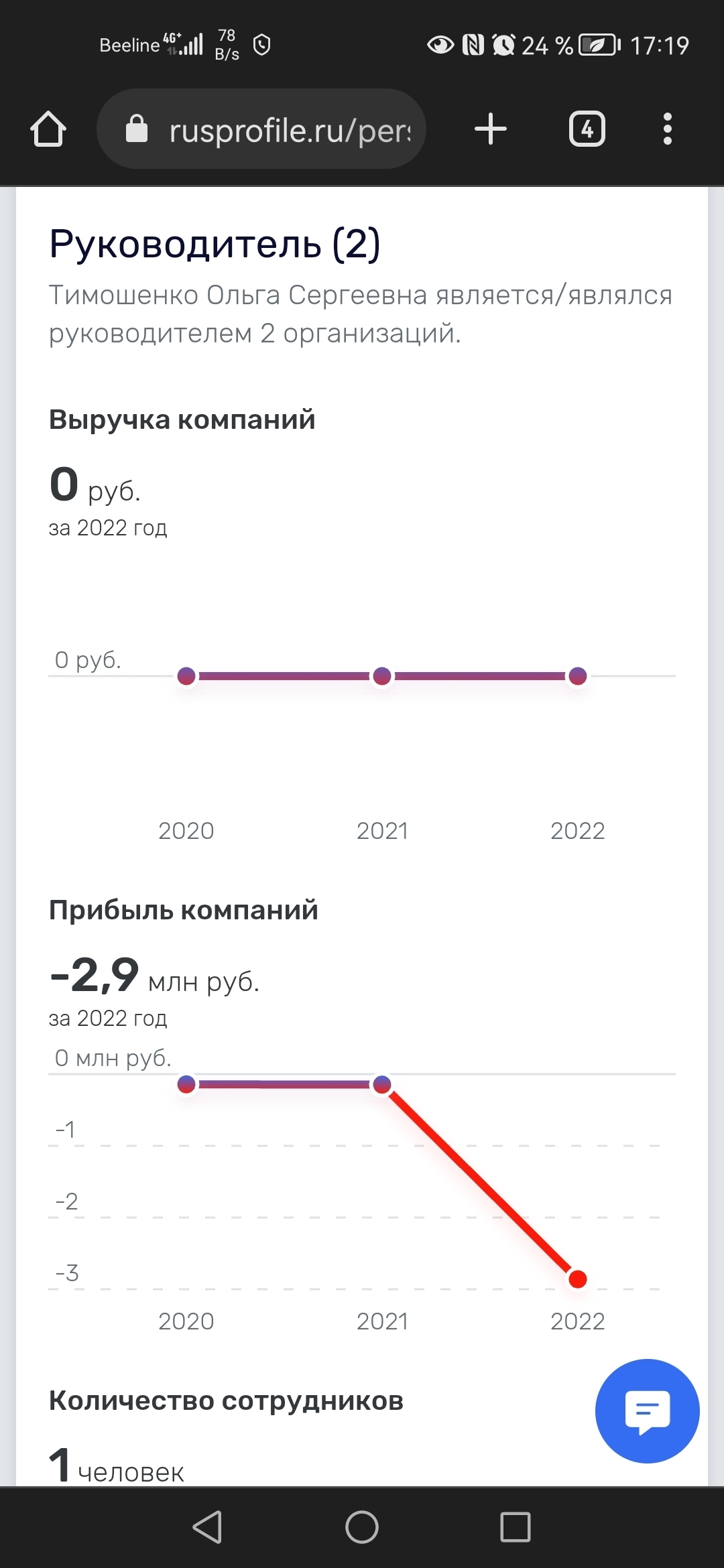
Task: Tap the rusprofile.ru address bar
Action: point(261,129)
